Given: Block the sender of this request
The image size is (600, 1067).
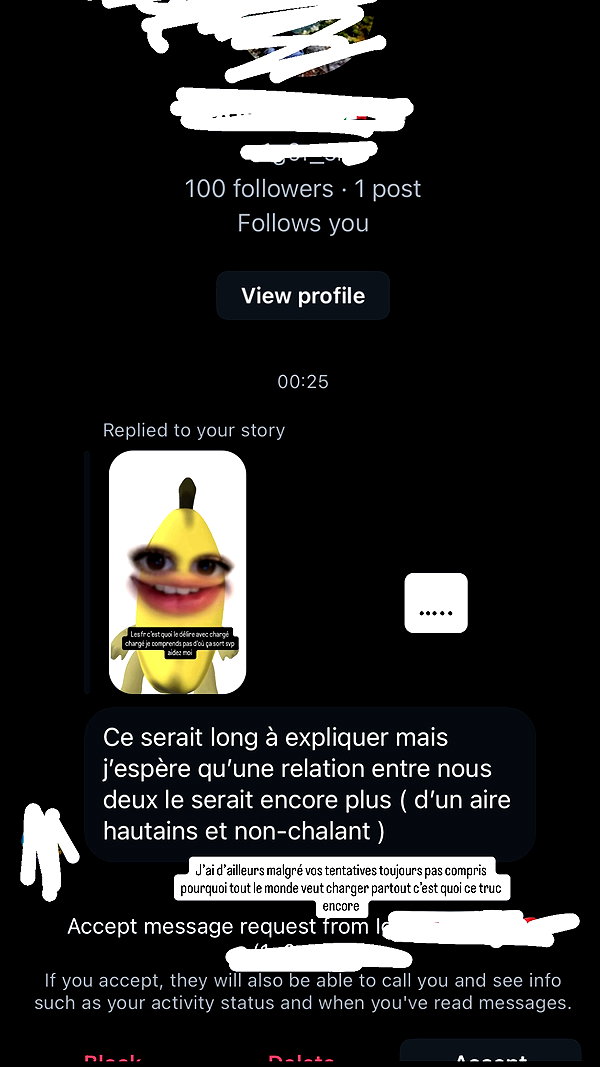Looking at the screenshot, I should tap(112, 1060).
